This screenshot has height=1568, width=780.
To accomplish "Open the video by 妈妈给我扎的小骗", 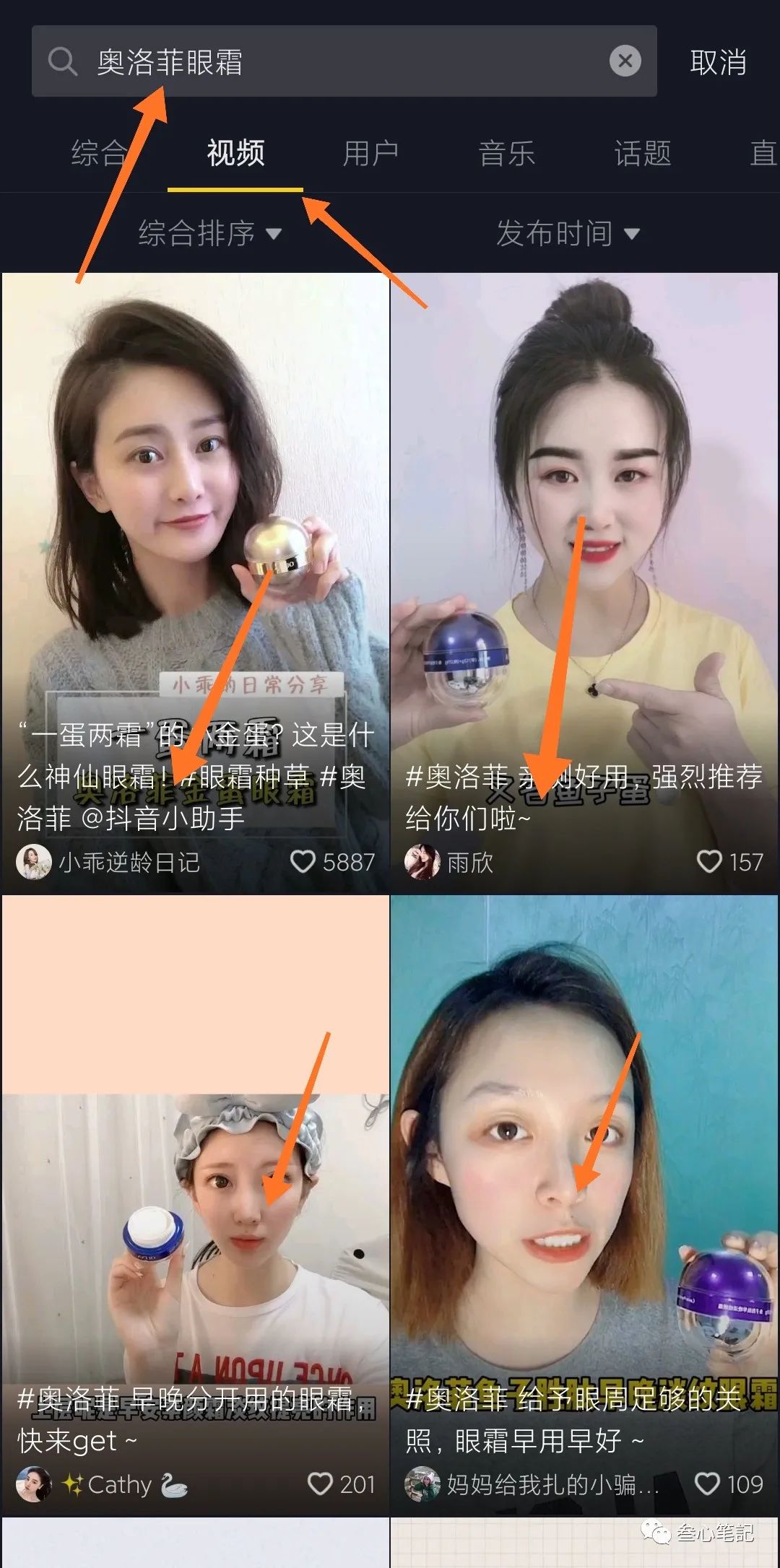I will pyautogui.click(x=584, y=1205).
